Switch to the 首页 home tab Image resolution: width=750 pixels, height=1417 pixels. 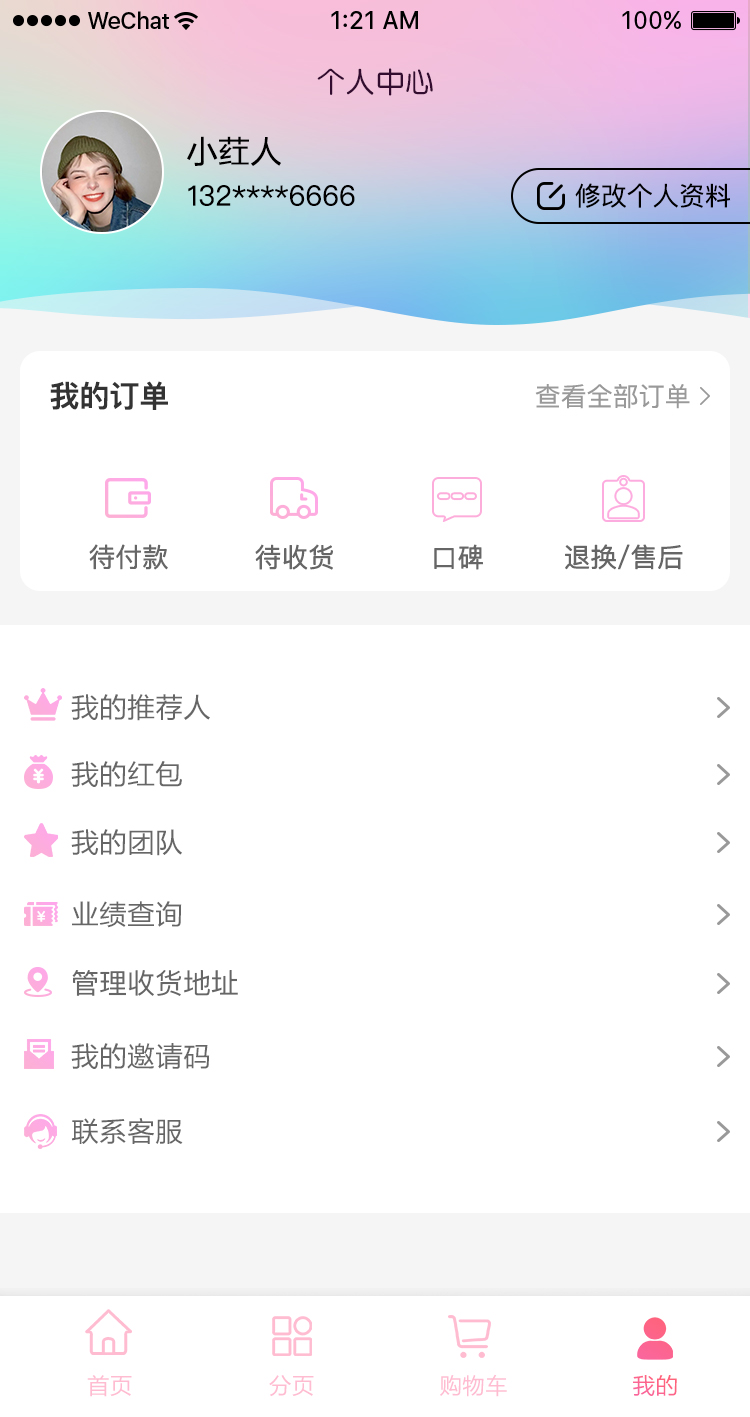tap(109, 1353)
